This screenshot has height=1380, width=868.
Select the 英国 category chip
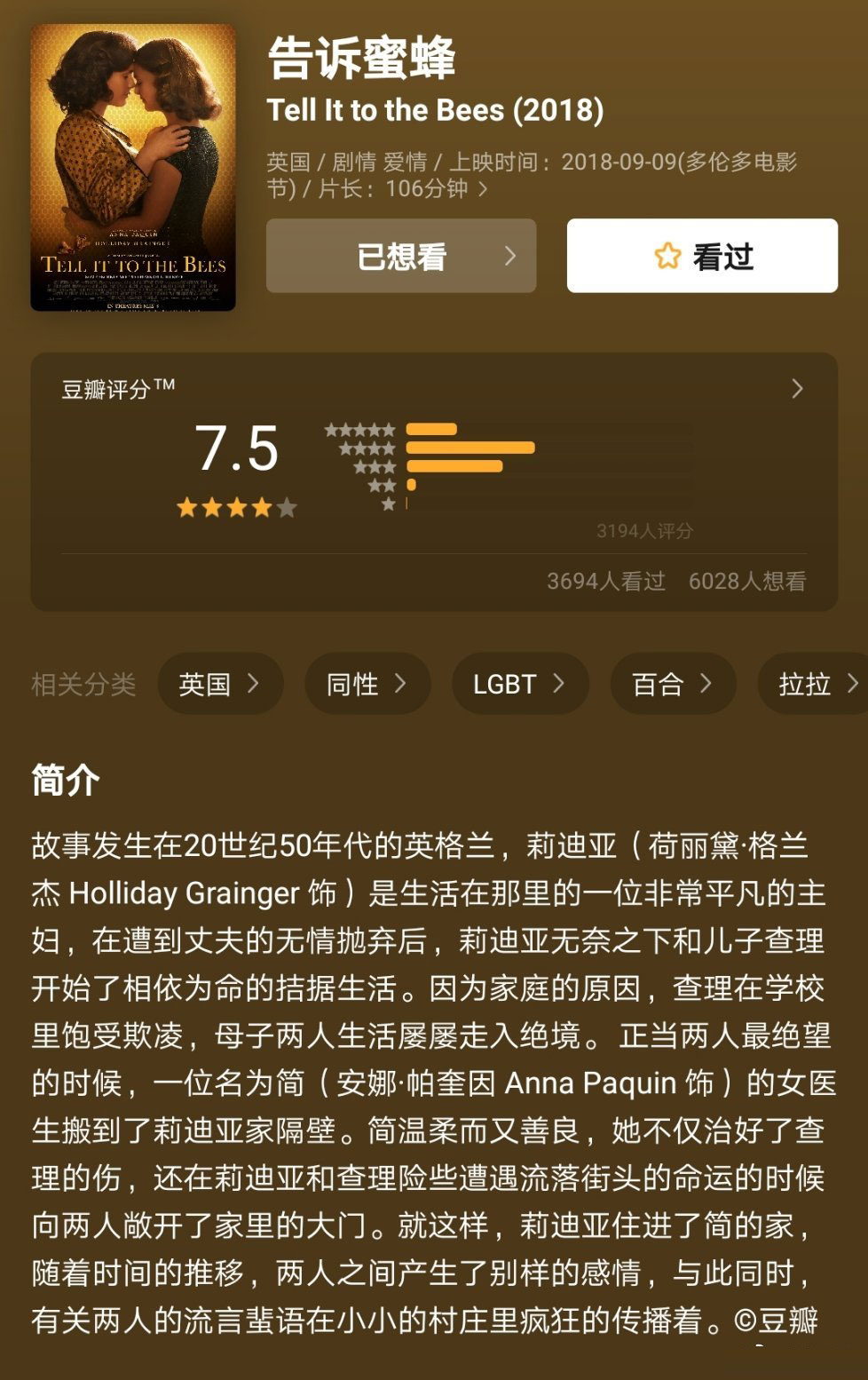coord(220,684)
